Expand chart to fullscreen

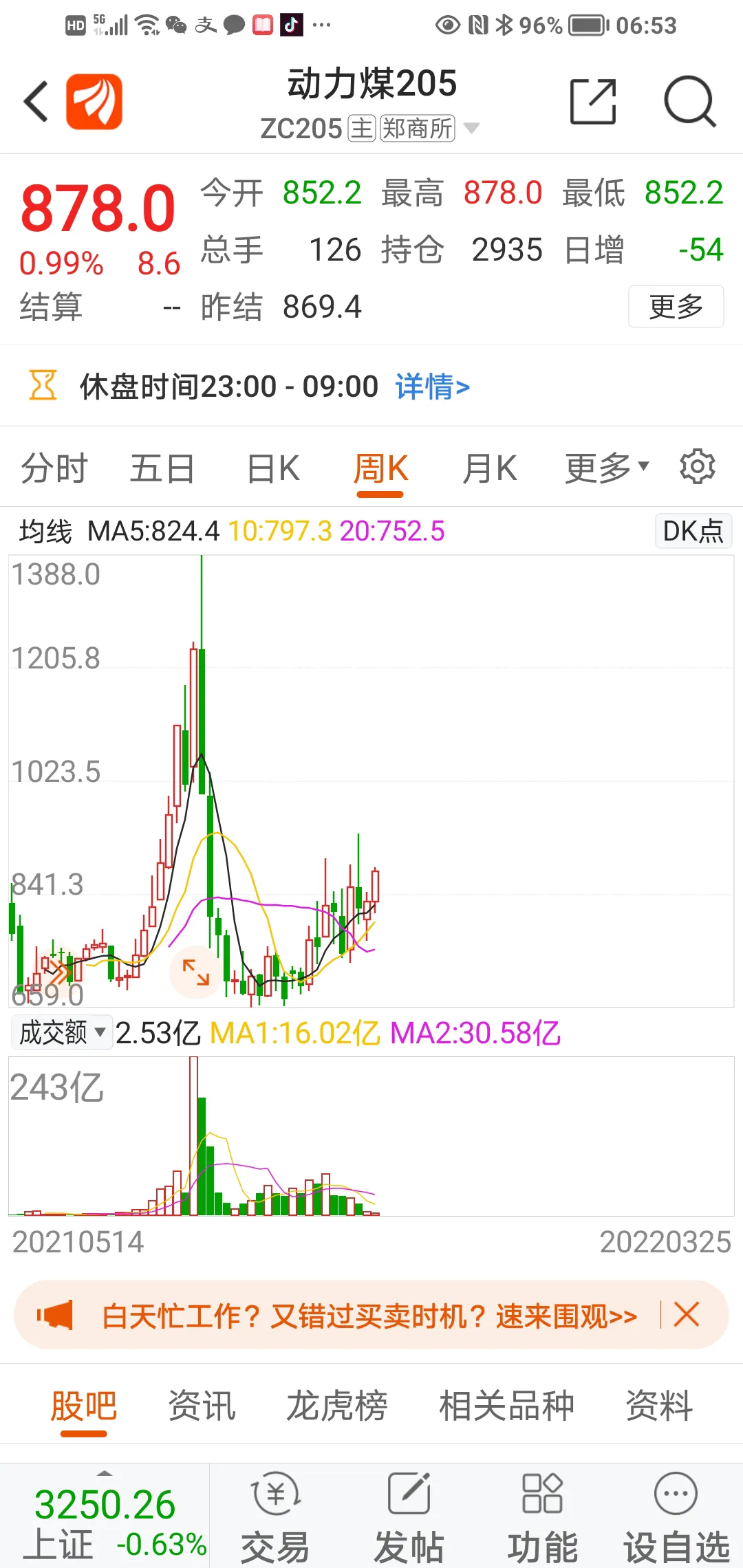[x=195, y=972]
